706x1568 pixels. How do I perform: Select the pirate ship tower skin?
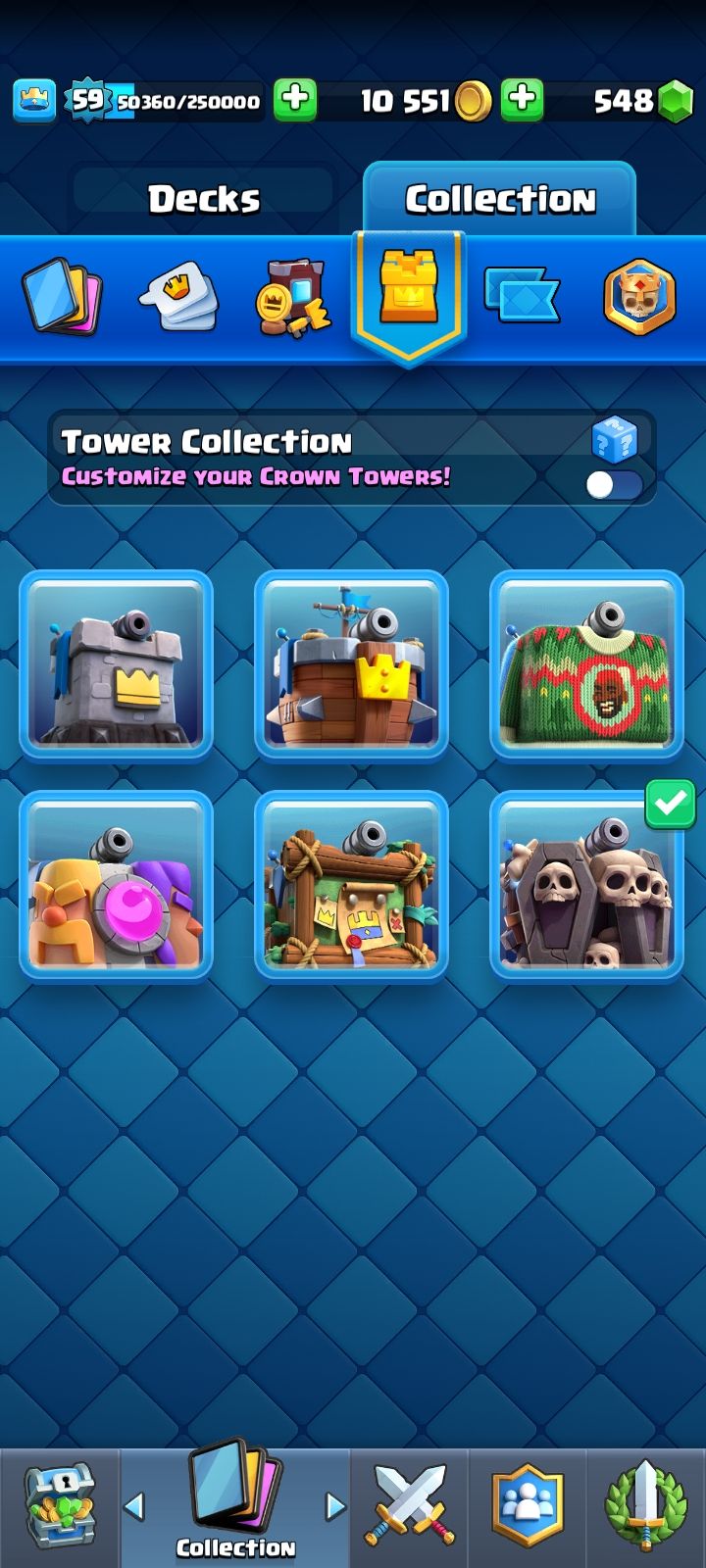(x=351, y=665)
